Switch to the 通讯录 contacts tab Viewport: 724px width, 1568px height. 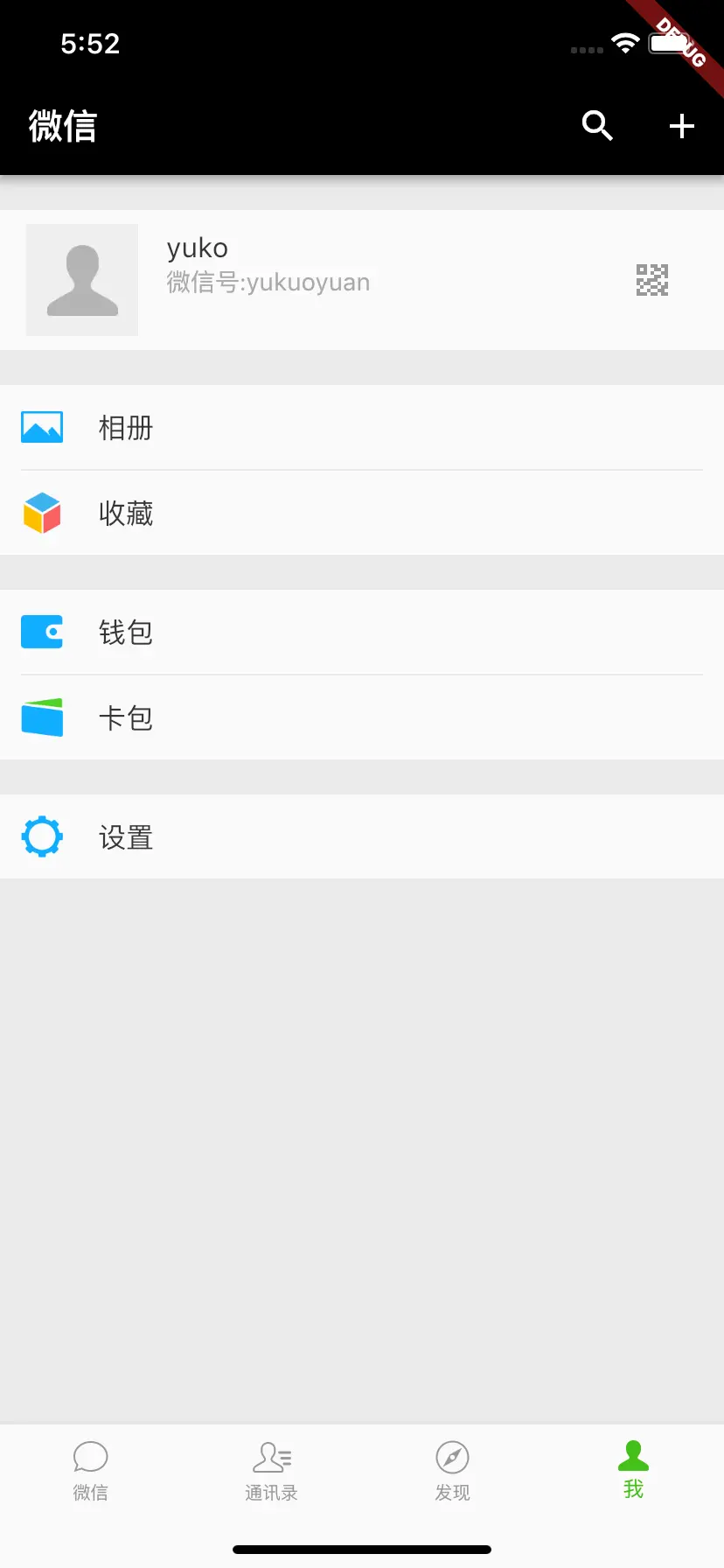point(271,1472)
